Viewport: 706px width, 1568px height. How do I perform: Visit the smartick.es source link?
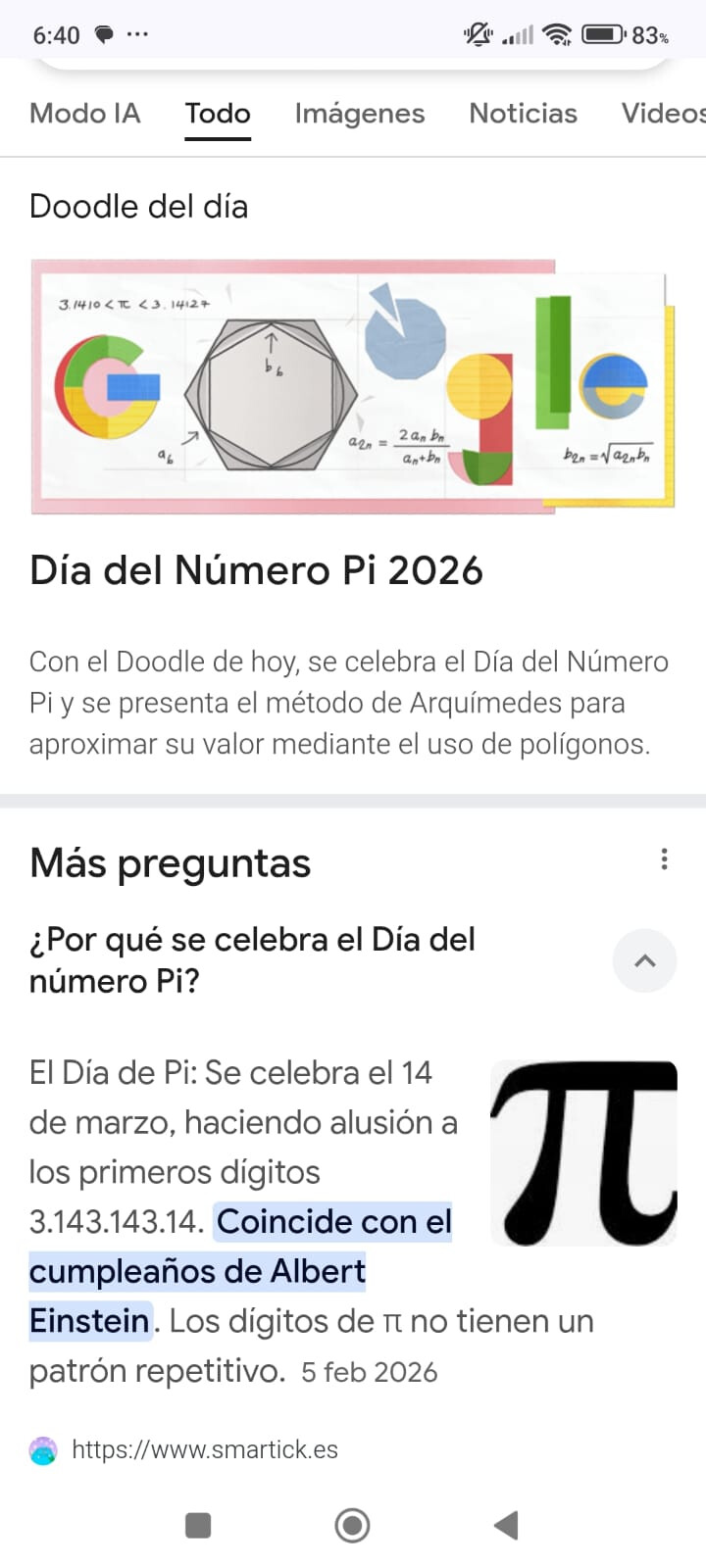[204, 1449]
